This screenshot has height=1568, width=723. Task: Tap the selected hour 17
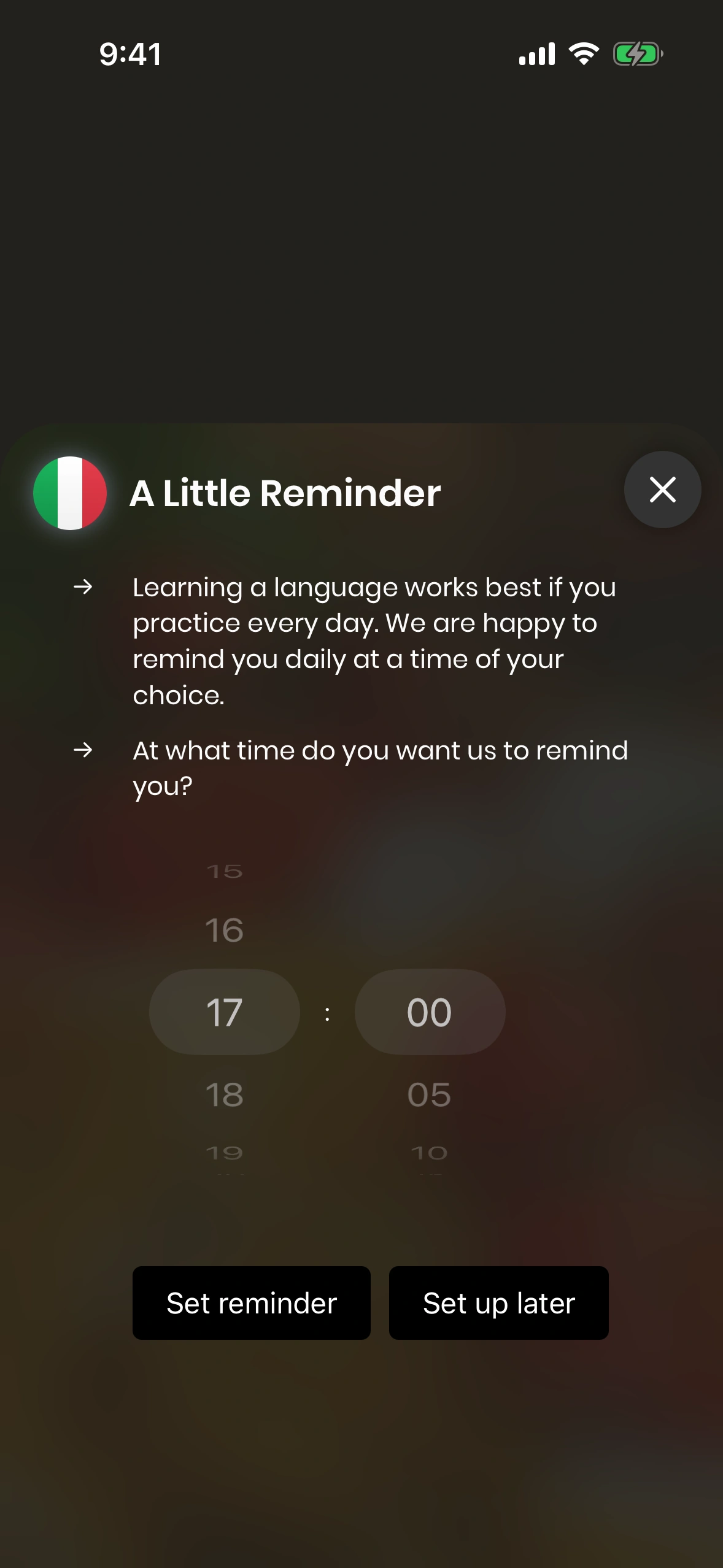pos(224,1012)
